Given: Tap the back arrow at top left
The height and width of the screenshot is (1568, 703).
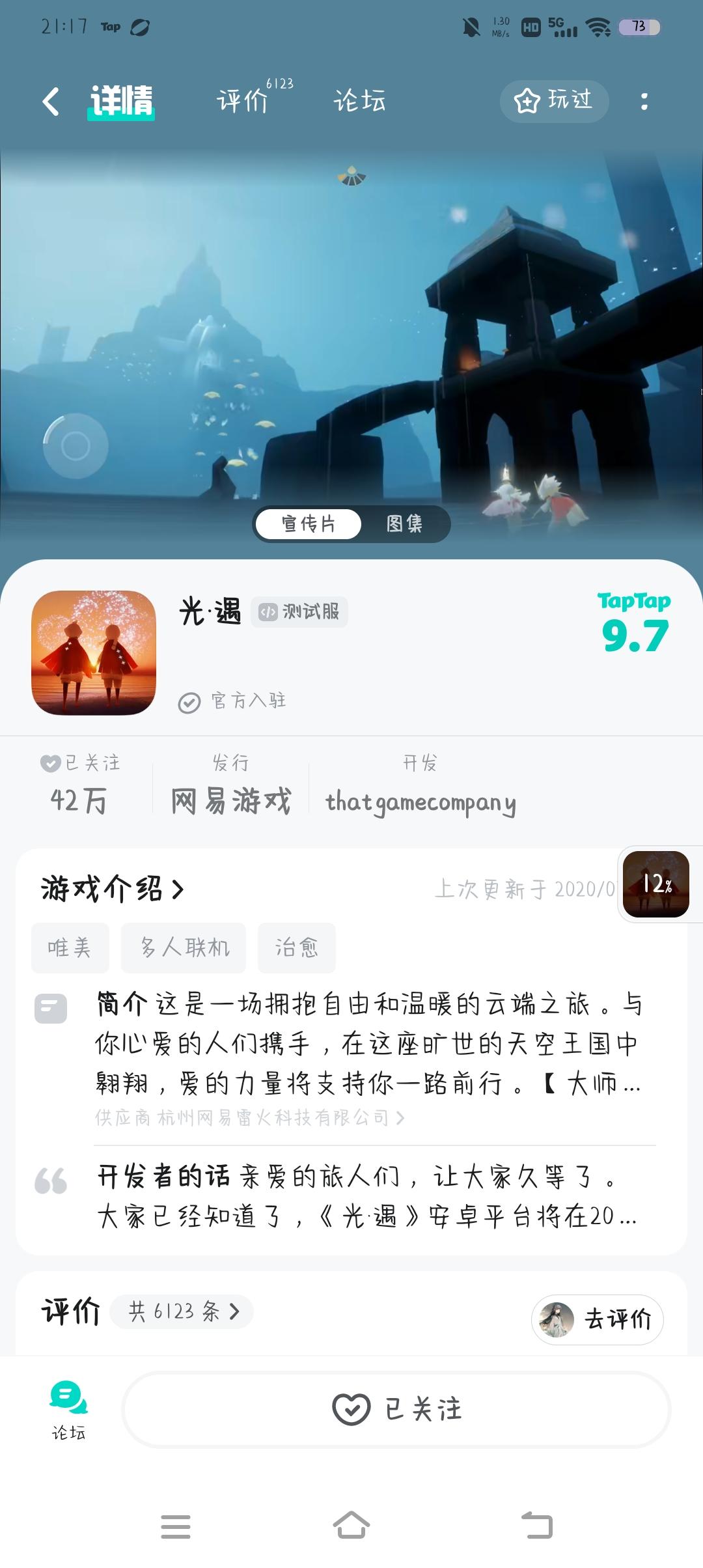Looking at the screenshot, I should 51,102.
